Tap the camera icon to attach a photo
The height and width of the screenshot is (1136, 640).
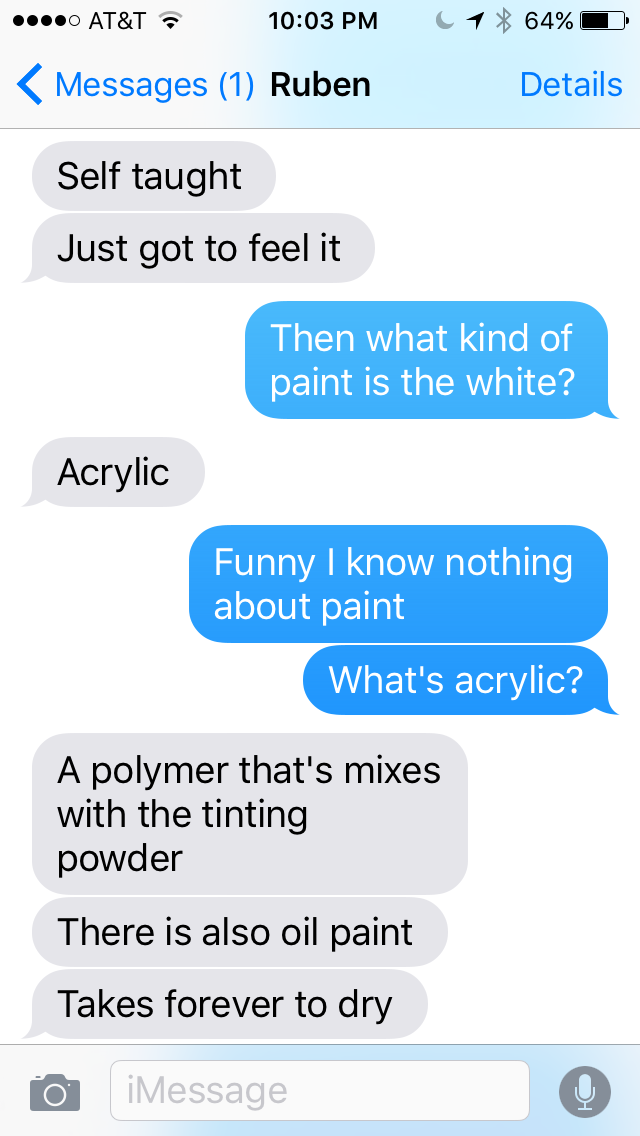[x=55, y=1090]
